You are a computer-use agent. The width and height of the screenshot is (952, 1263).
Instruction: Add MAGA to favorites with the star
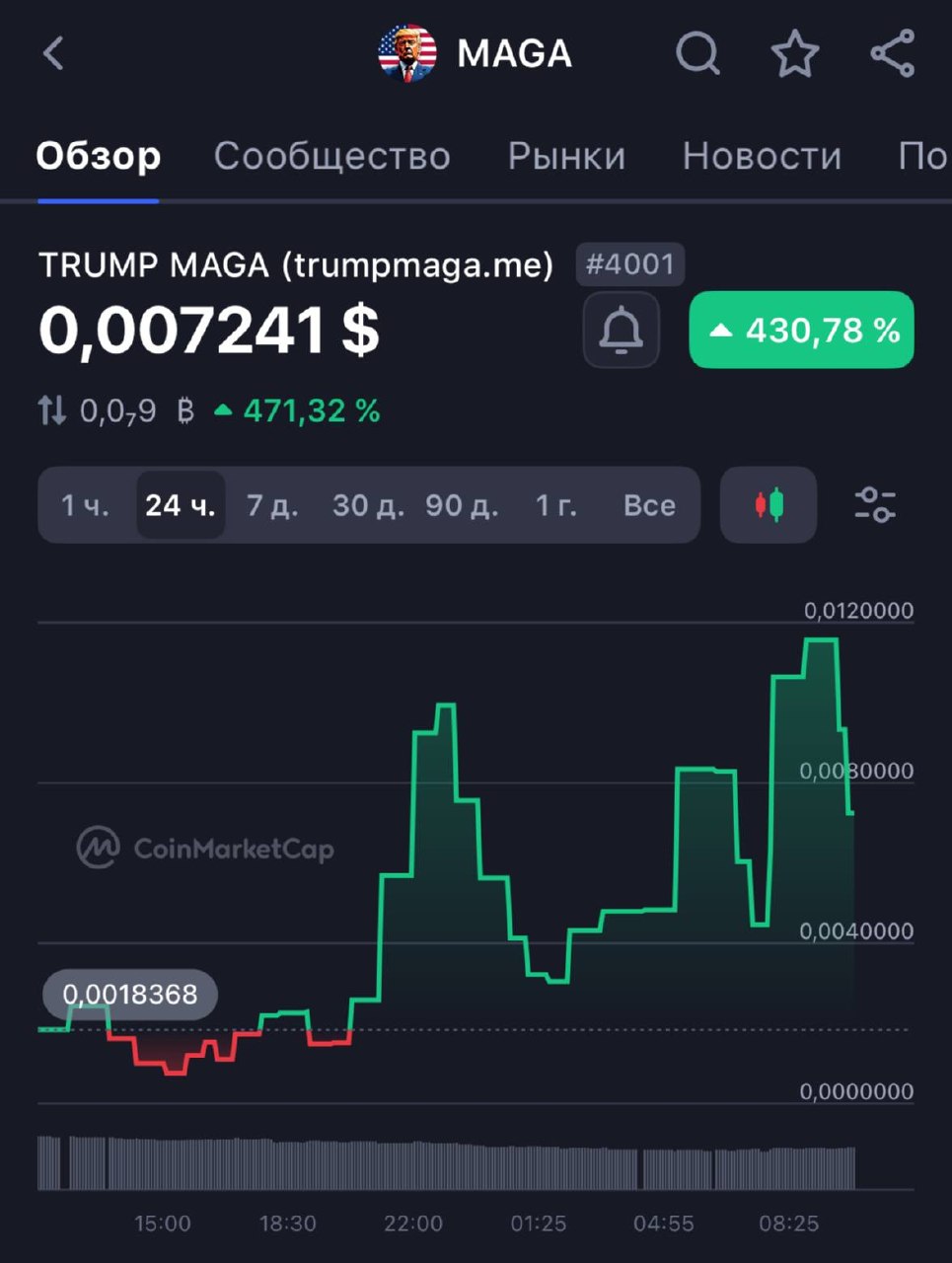(795, 53)
